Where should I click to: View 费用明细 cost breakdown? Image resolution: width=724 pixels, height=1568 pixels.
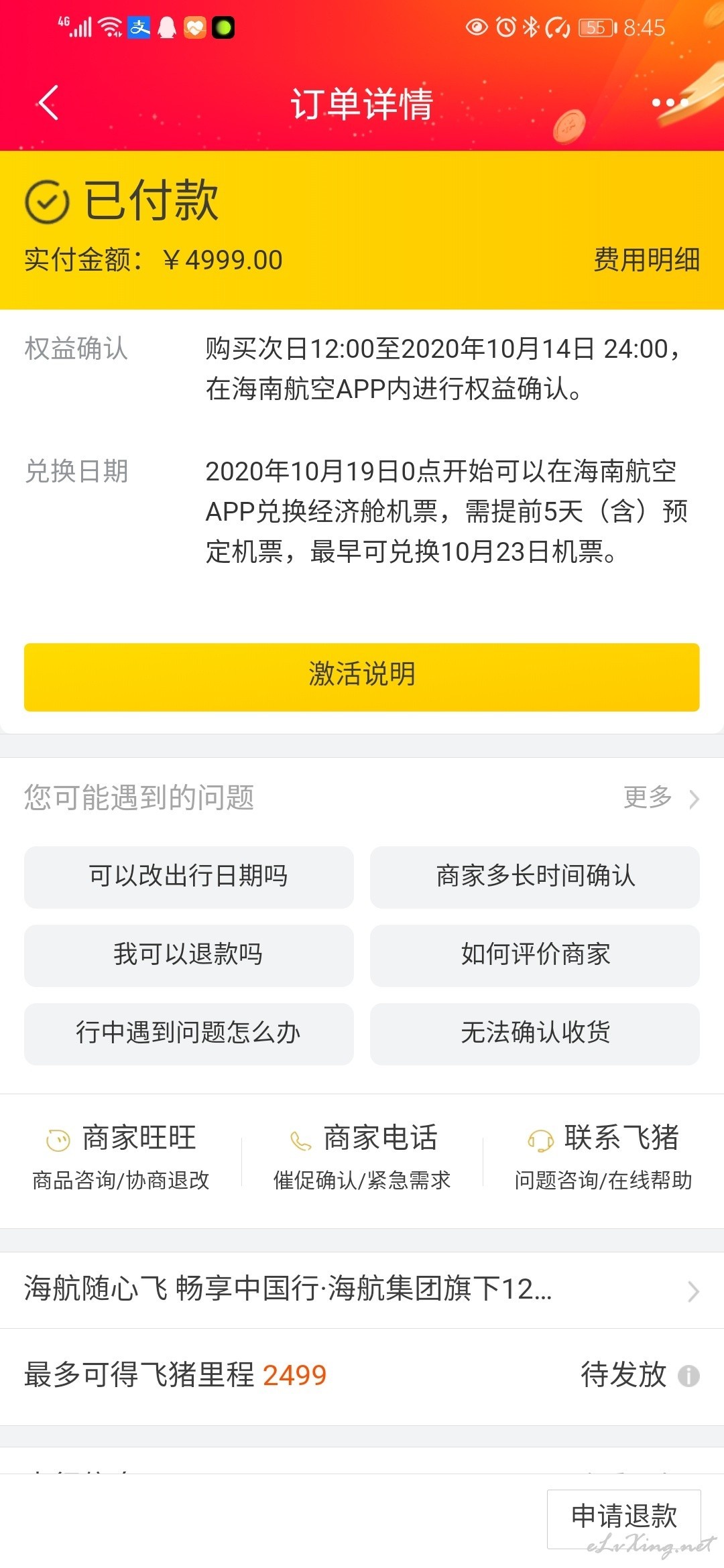coord(646,260)
